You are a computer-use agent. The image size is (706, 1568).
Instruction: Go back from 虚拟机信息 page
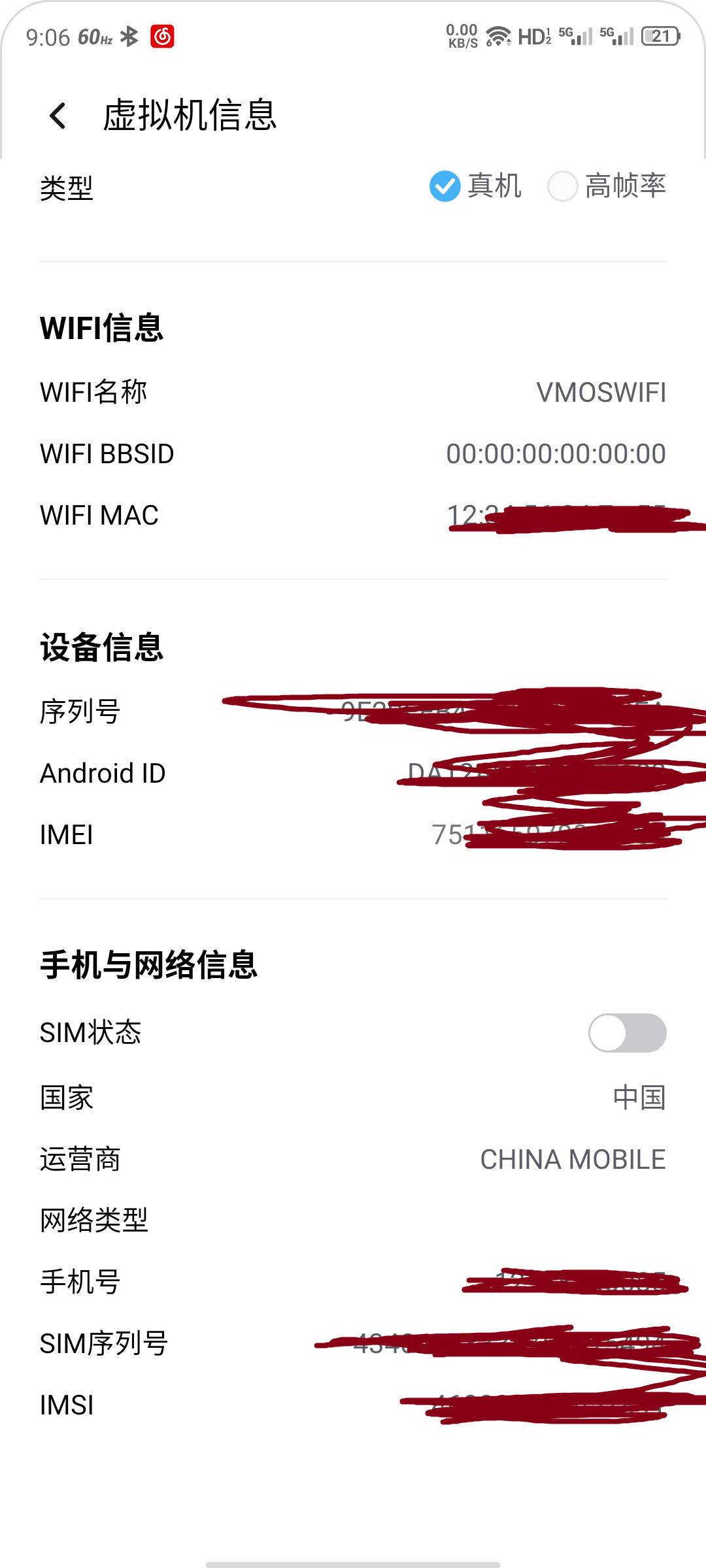[58, 116]
